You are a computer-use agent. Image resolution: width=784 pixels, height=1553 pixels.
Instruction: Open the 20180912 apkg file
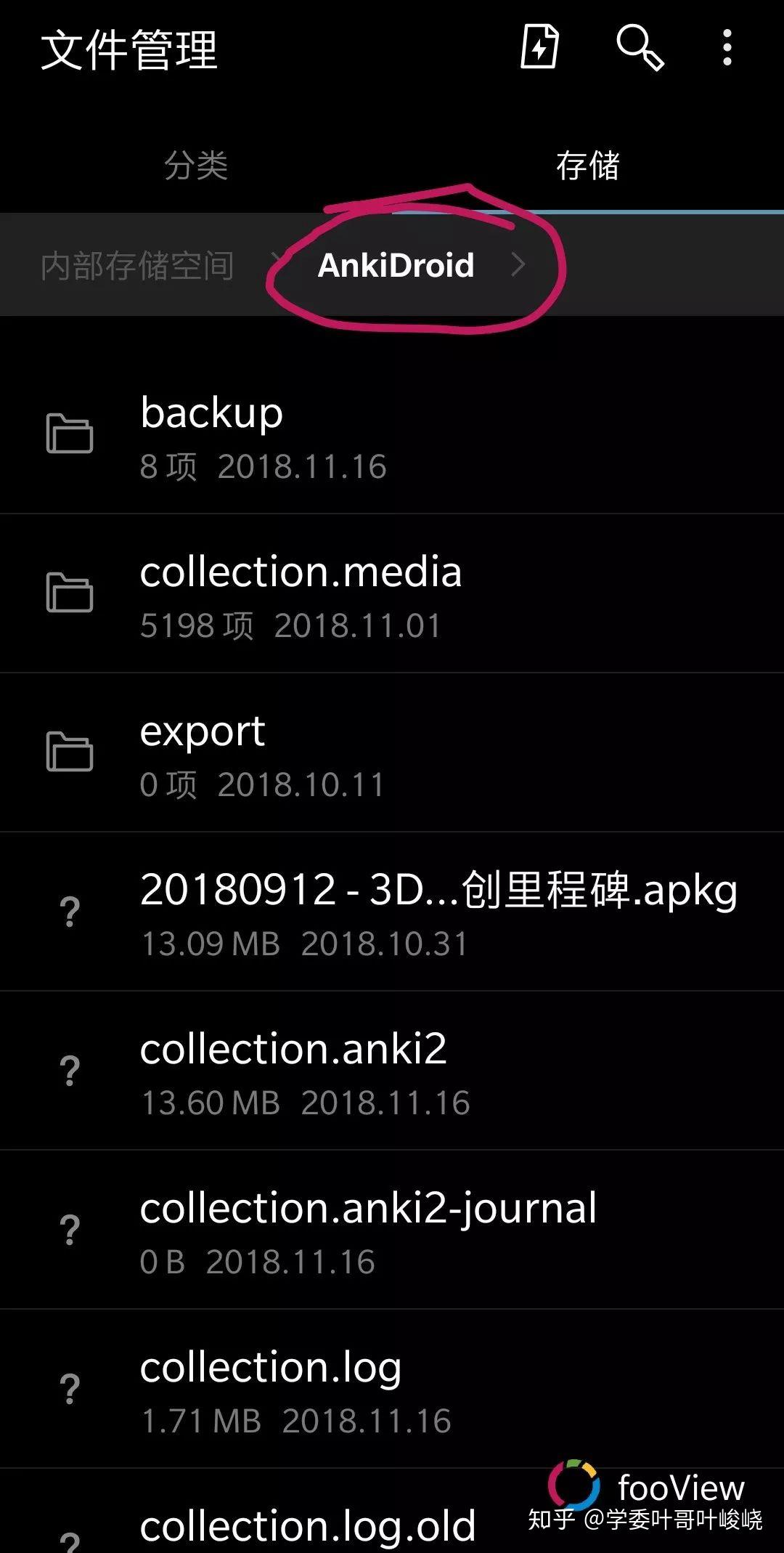[392, 912]
